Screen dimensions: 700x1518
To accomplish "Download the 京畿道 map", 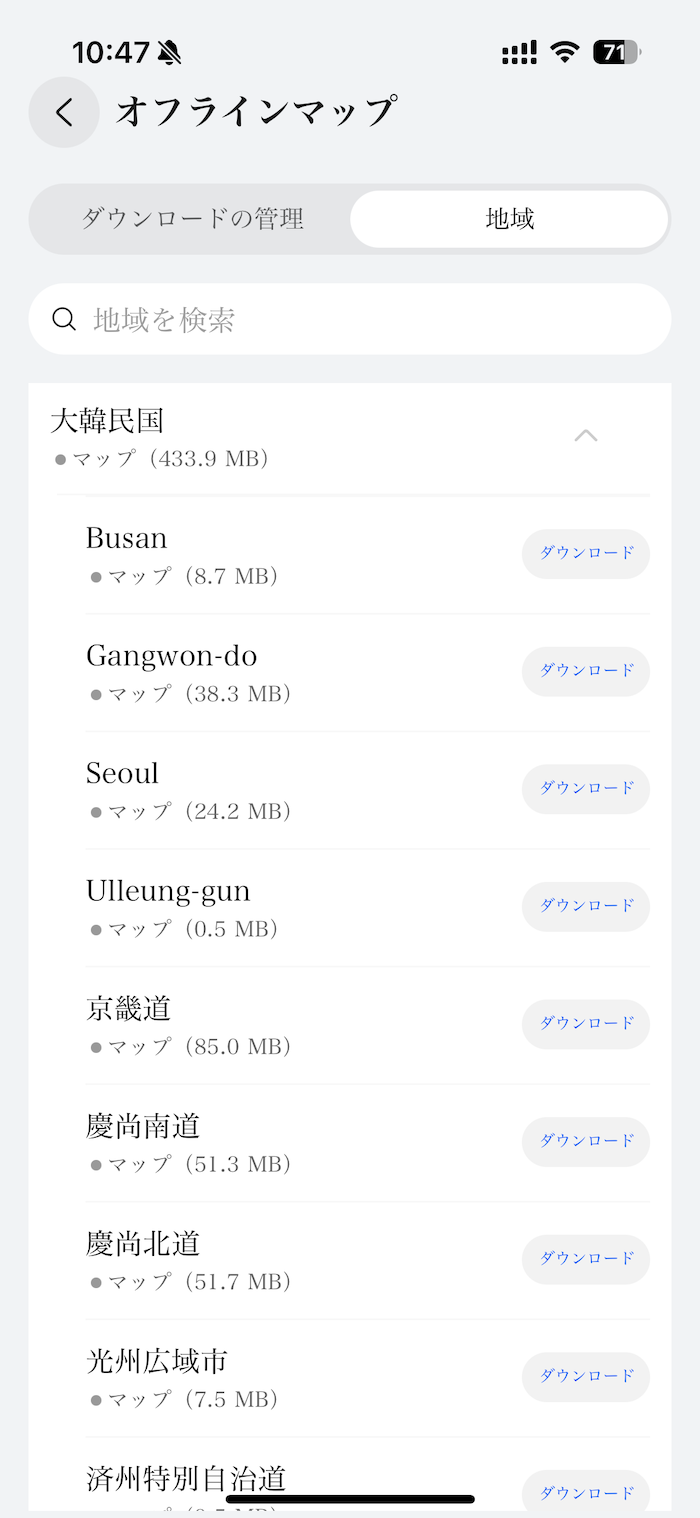I will pyautogui.click(x=586, y=1024).
